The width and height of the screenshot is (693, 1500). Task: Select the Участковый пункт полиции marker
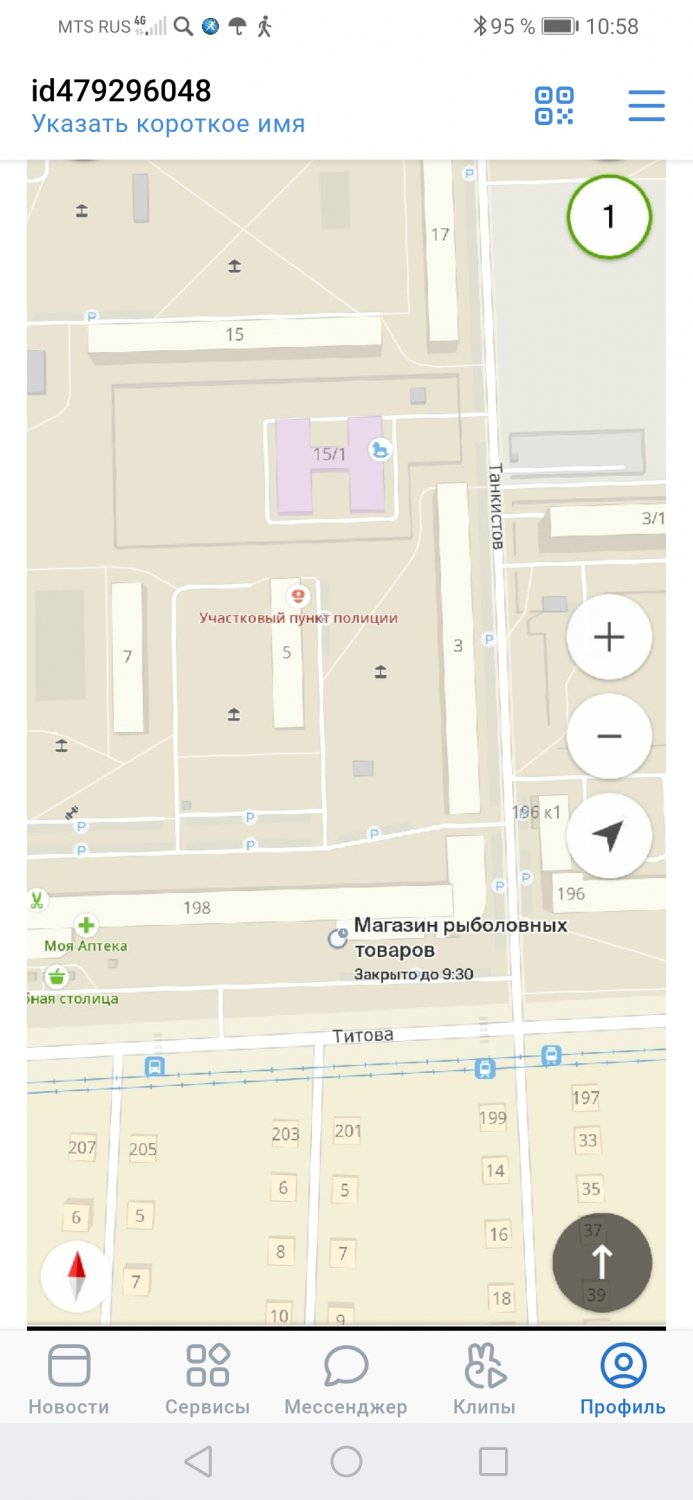click(x=296, y=596)
